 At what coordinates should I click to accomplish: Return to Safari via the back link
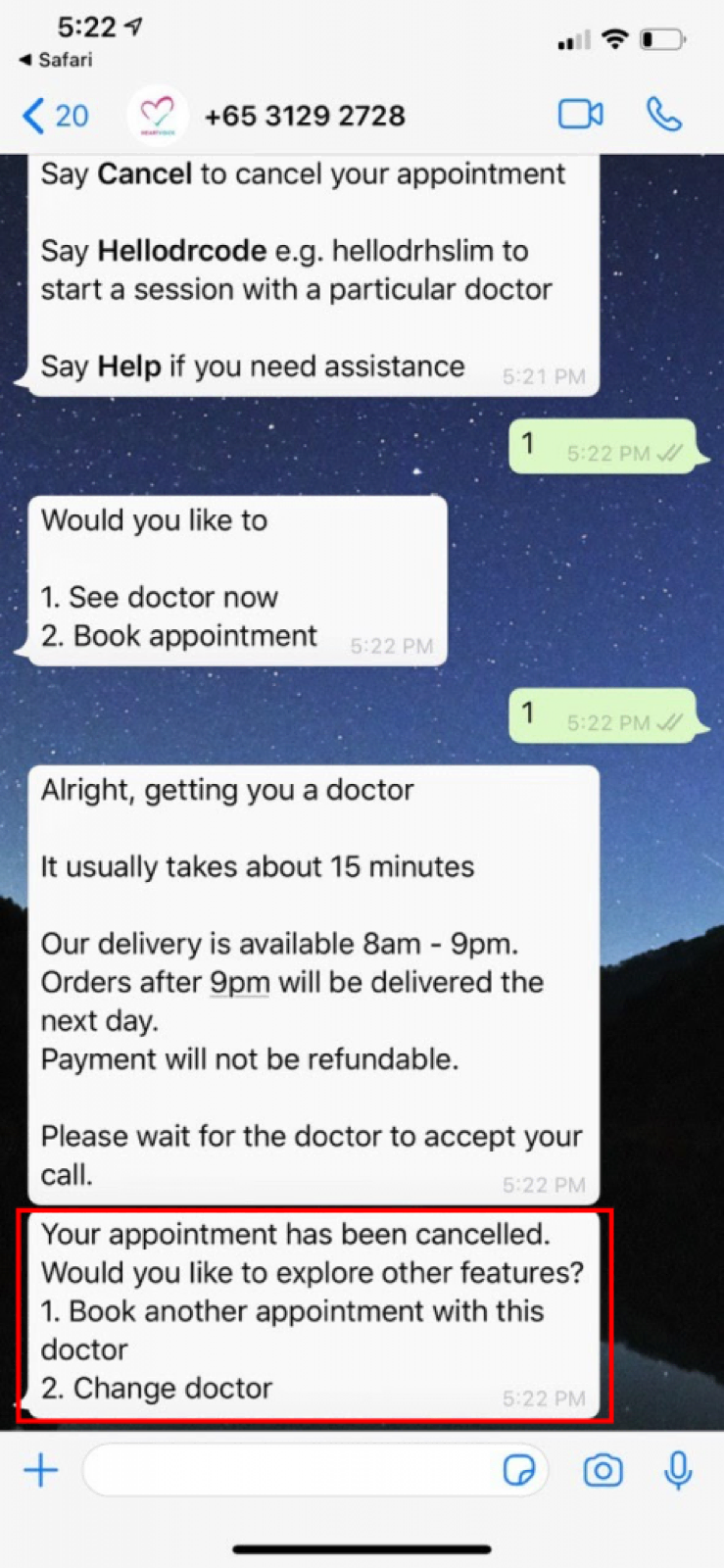(x=56, y=60)
